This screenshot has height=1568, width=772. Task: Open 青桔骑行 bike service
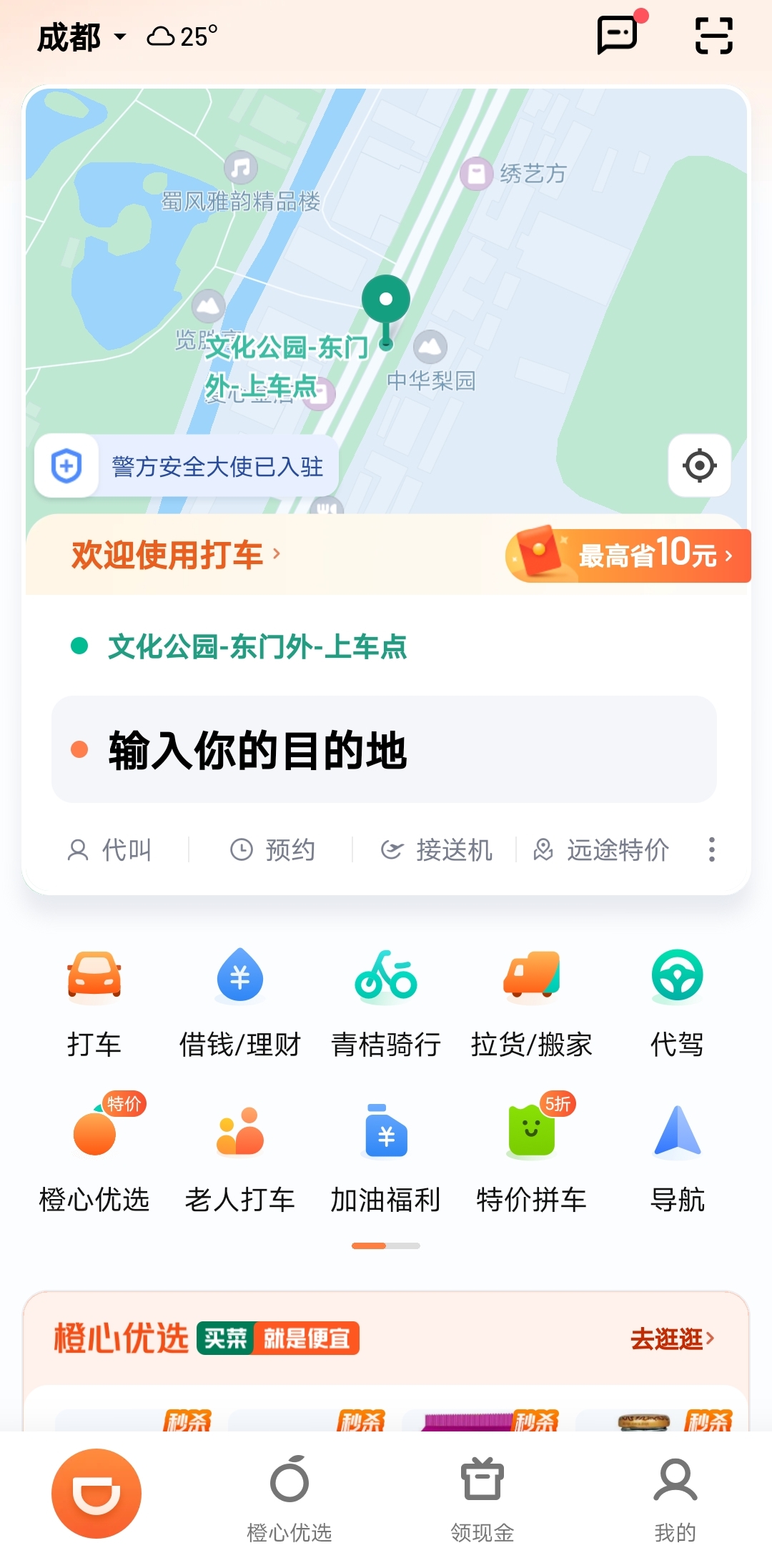coord(386,1002)
